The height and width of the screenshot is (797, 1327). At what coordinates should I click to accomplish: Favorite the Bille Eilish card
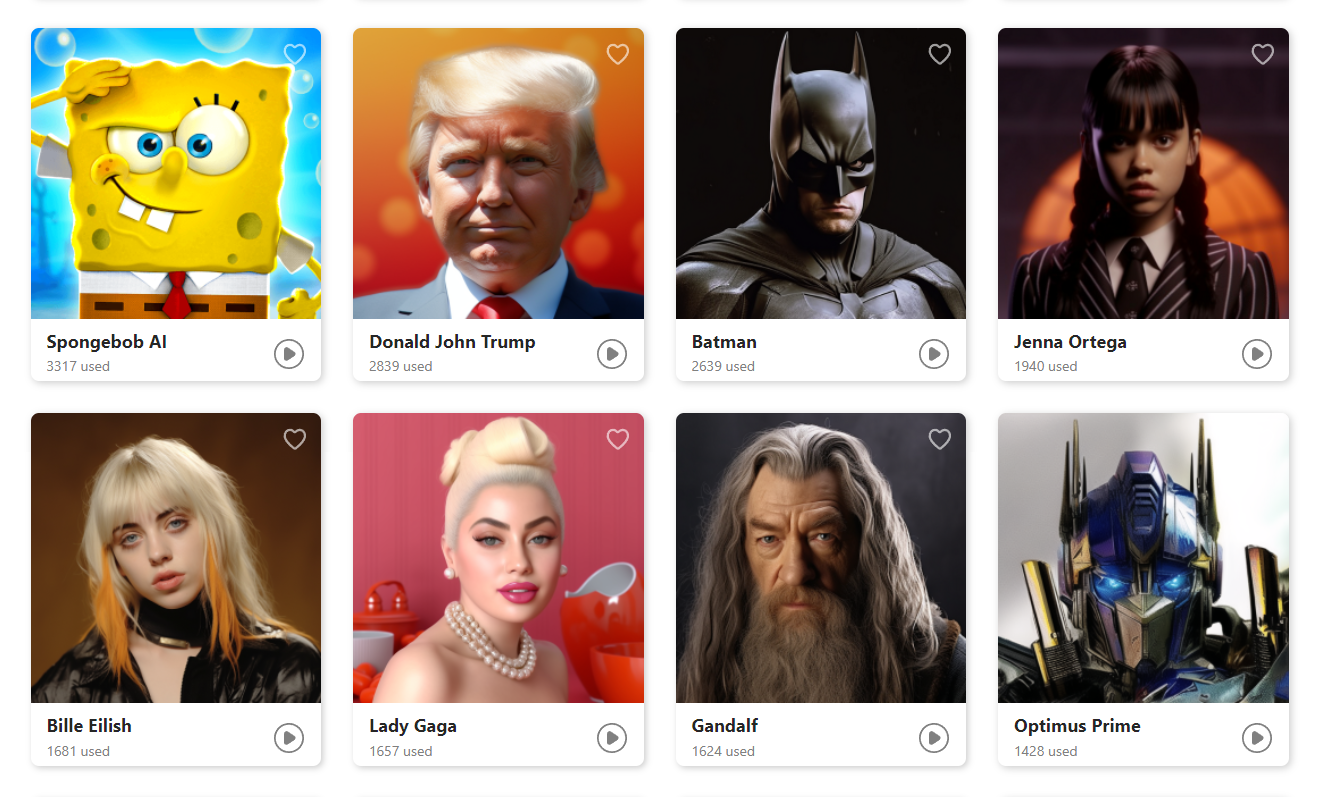[294, 439]
